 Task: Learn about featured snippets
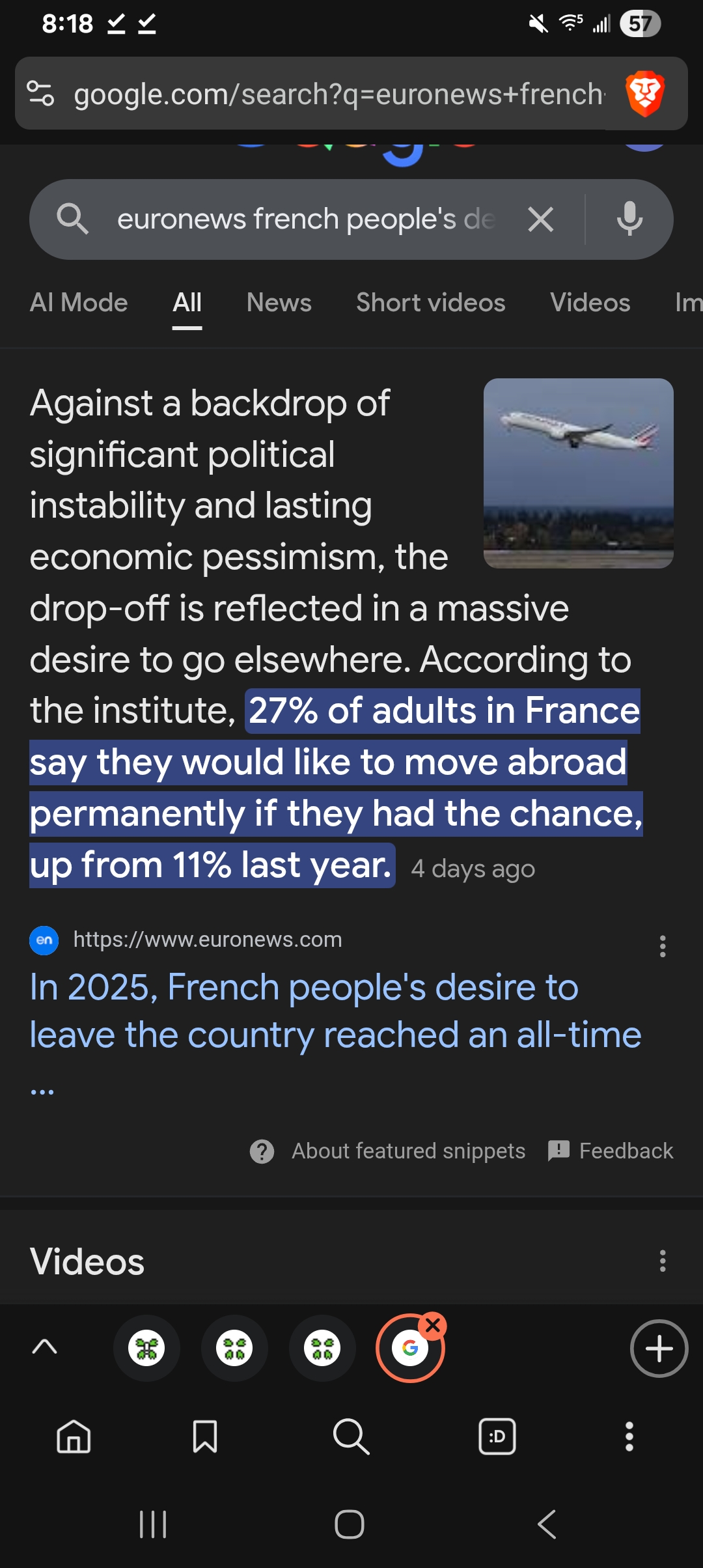pos(407,1151)
